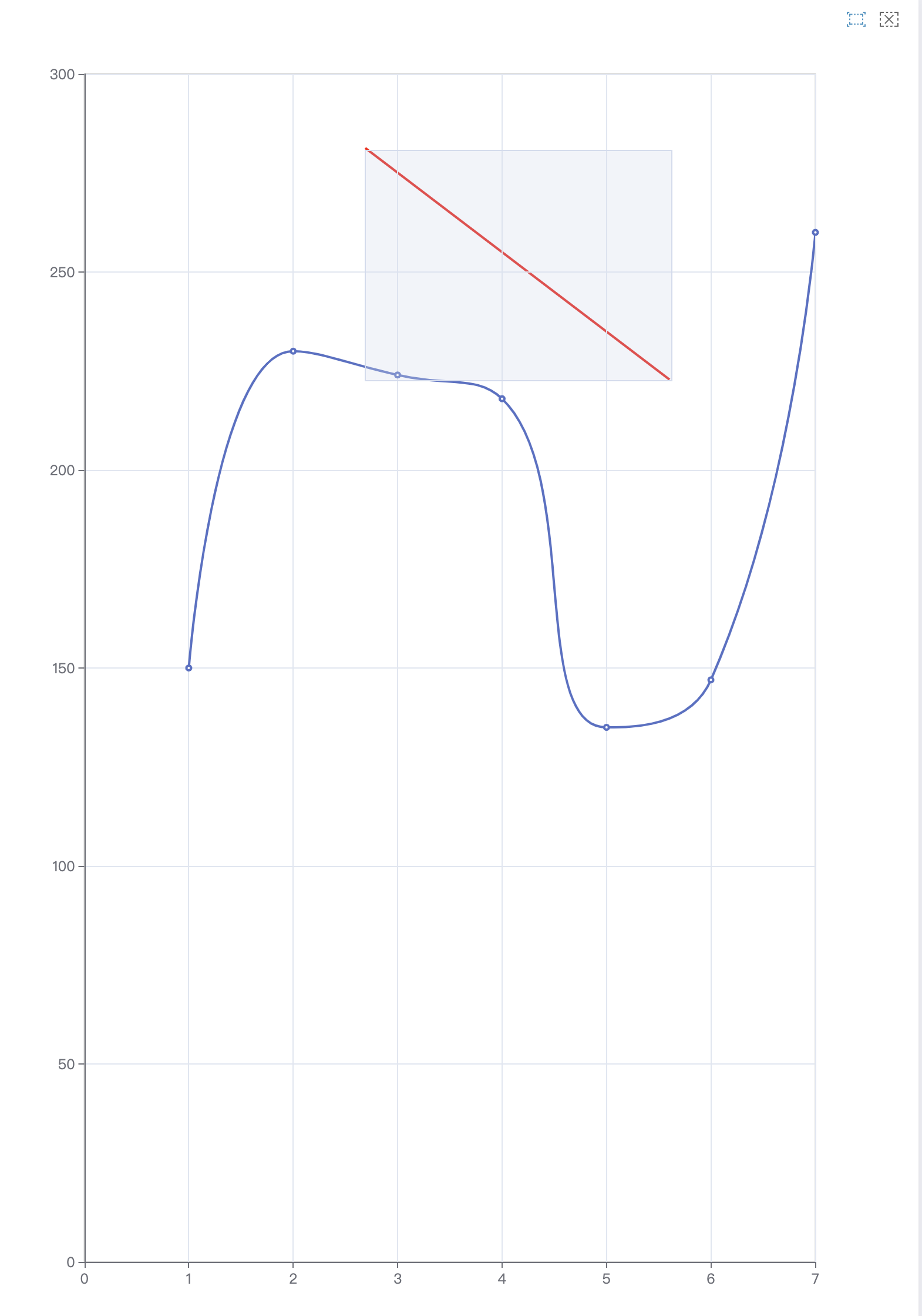Tap the data point at x=7
922x1316 pixels.
815,233
